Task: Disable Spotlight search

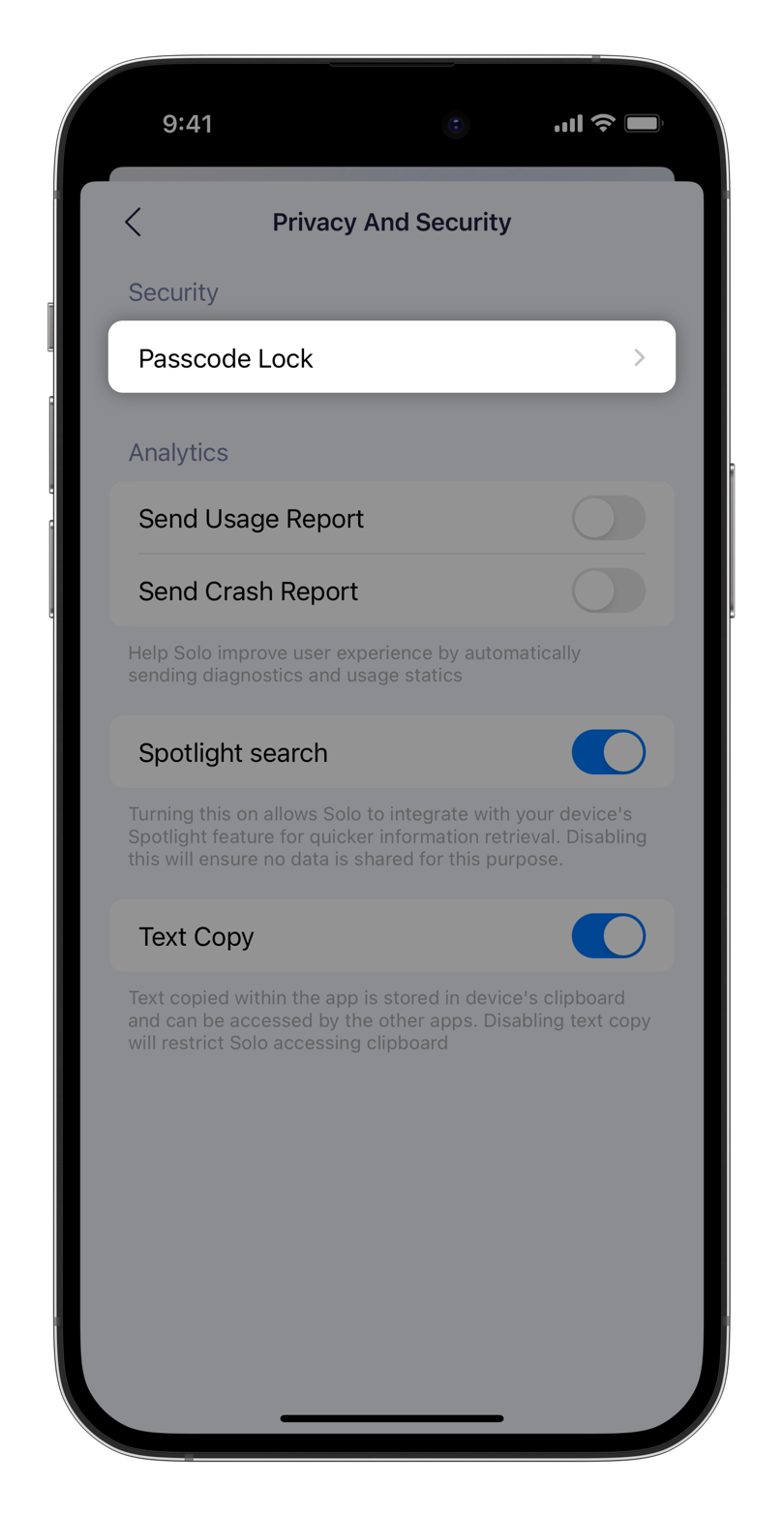Action: (608, 752)
